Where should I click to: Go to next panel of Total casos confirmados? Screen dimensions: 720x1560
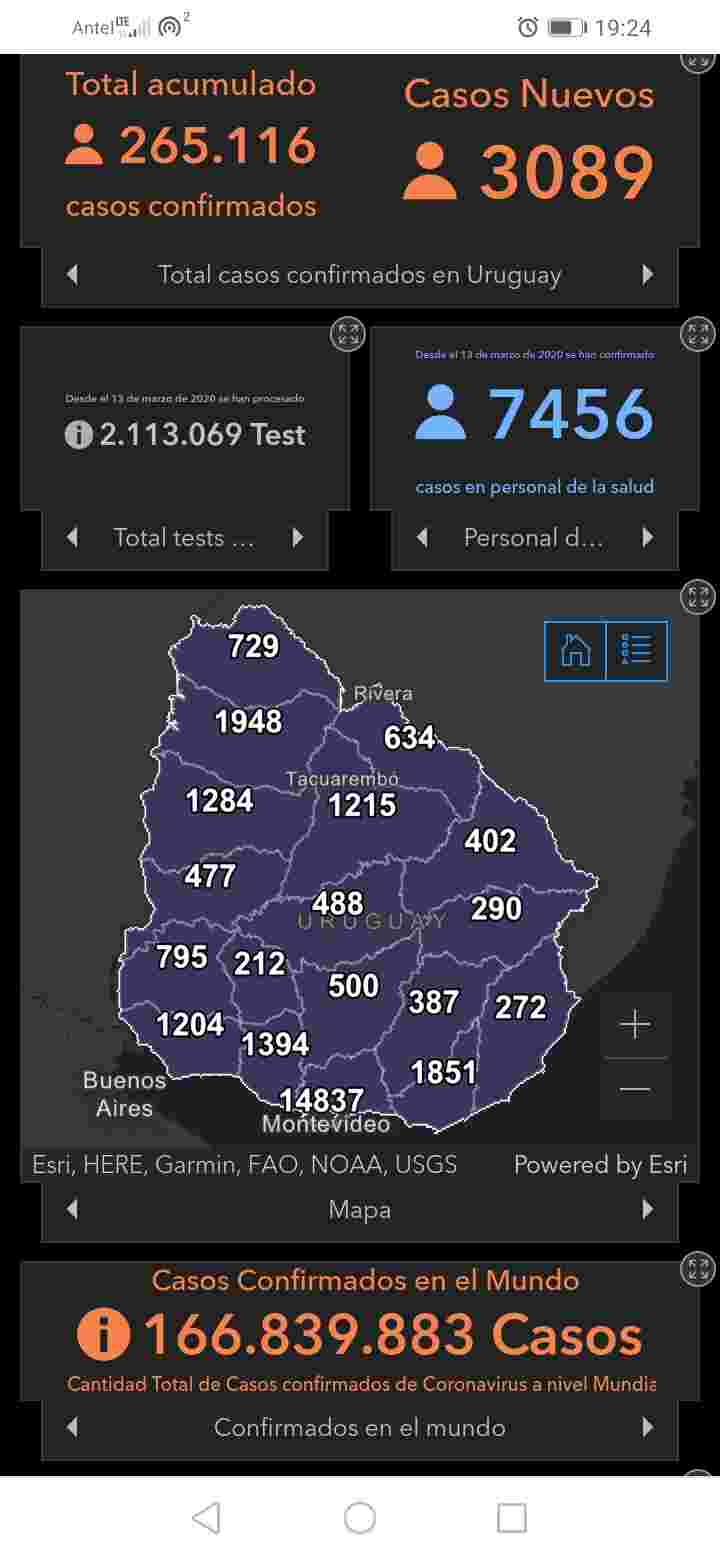point(648,275)
